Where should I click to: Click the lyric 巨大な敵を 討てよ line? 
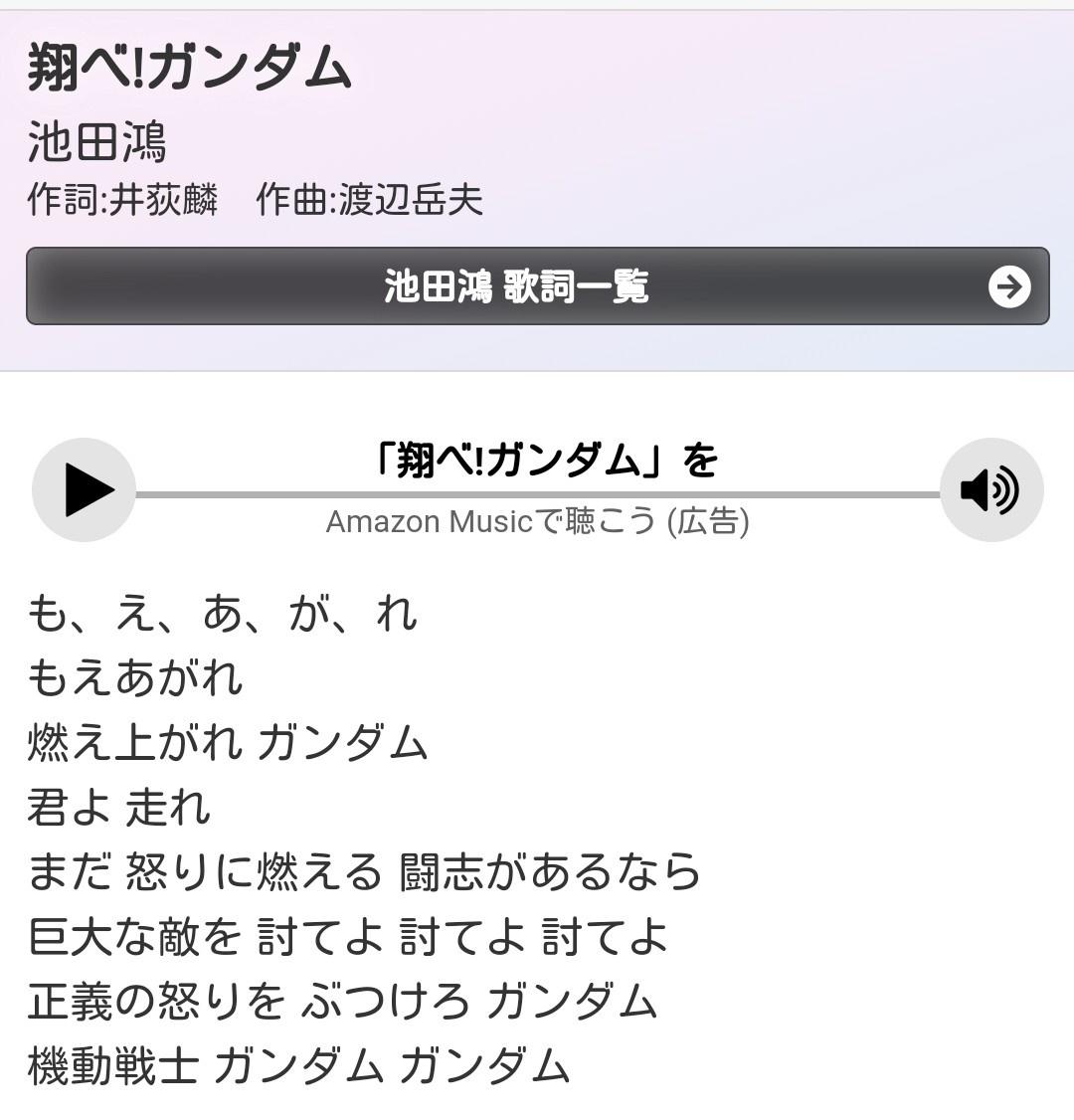[x=348, y=935]
